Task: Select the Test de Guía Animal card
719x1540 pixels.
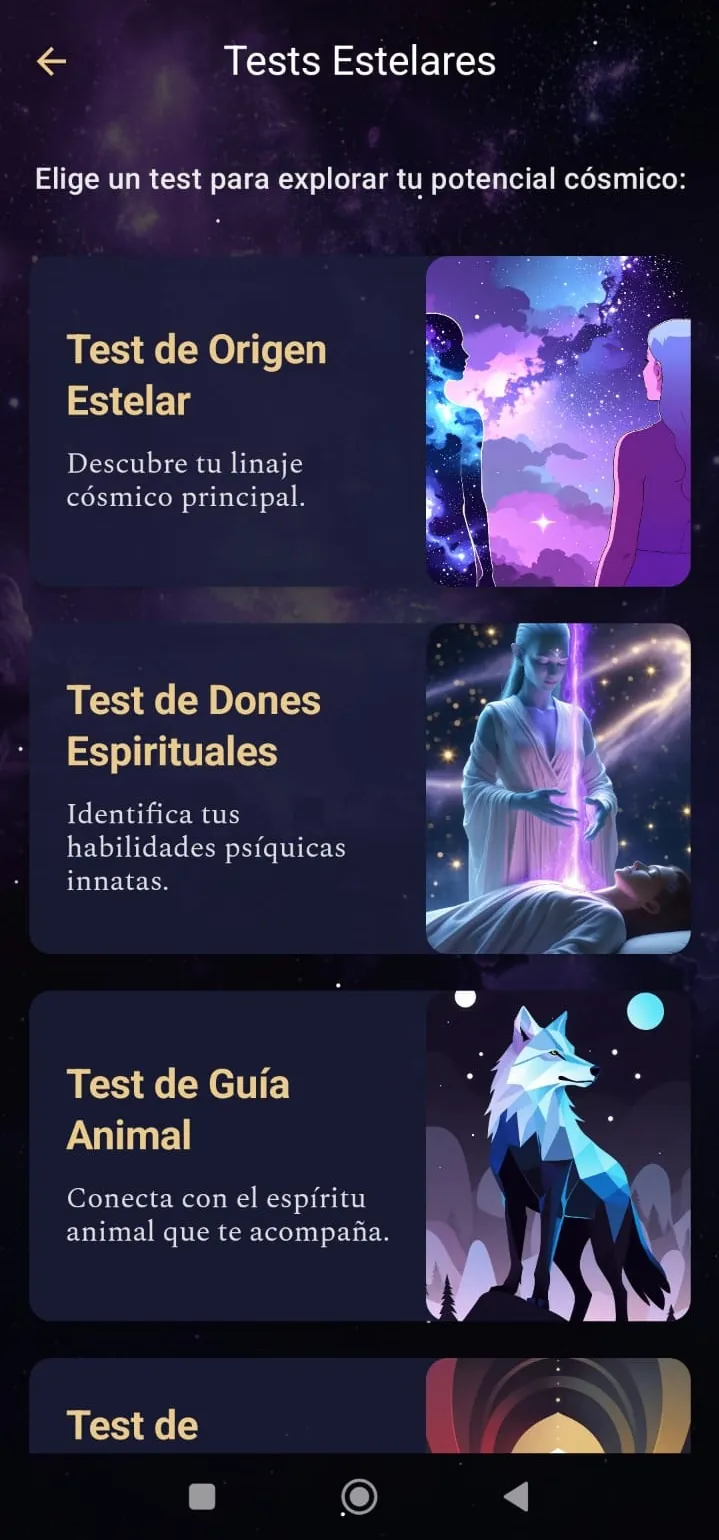Action: pos(360,1156)
